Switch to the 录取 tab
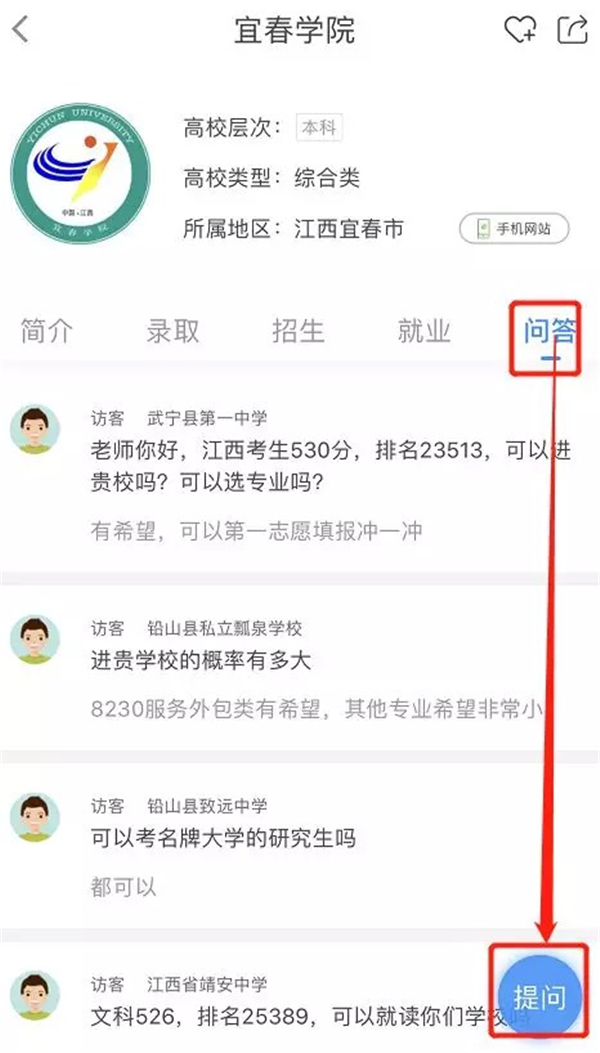This screenshot has width=600, height=1053. coord(173,332)
